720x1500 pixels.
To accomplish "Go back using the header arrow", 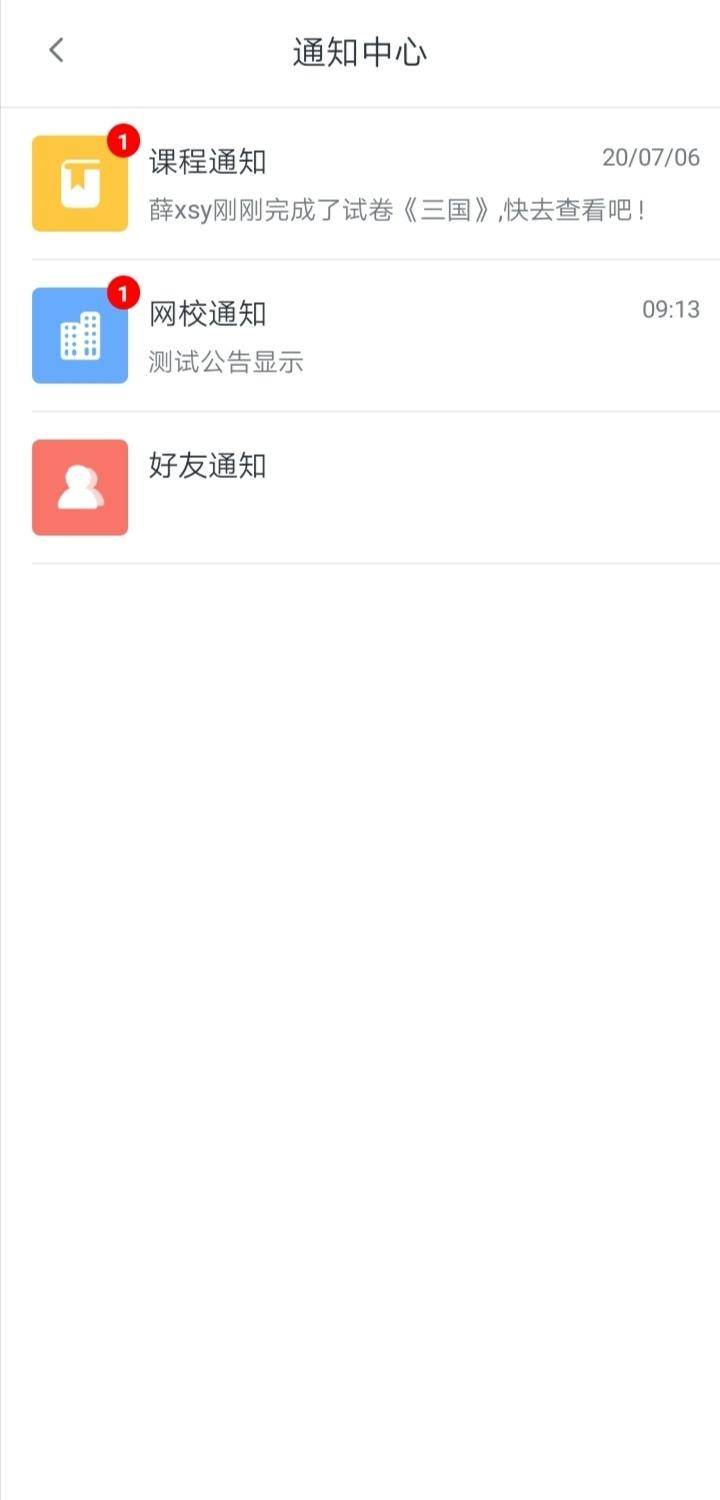I will [56, 51].
